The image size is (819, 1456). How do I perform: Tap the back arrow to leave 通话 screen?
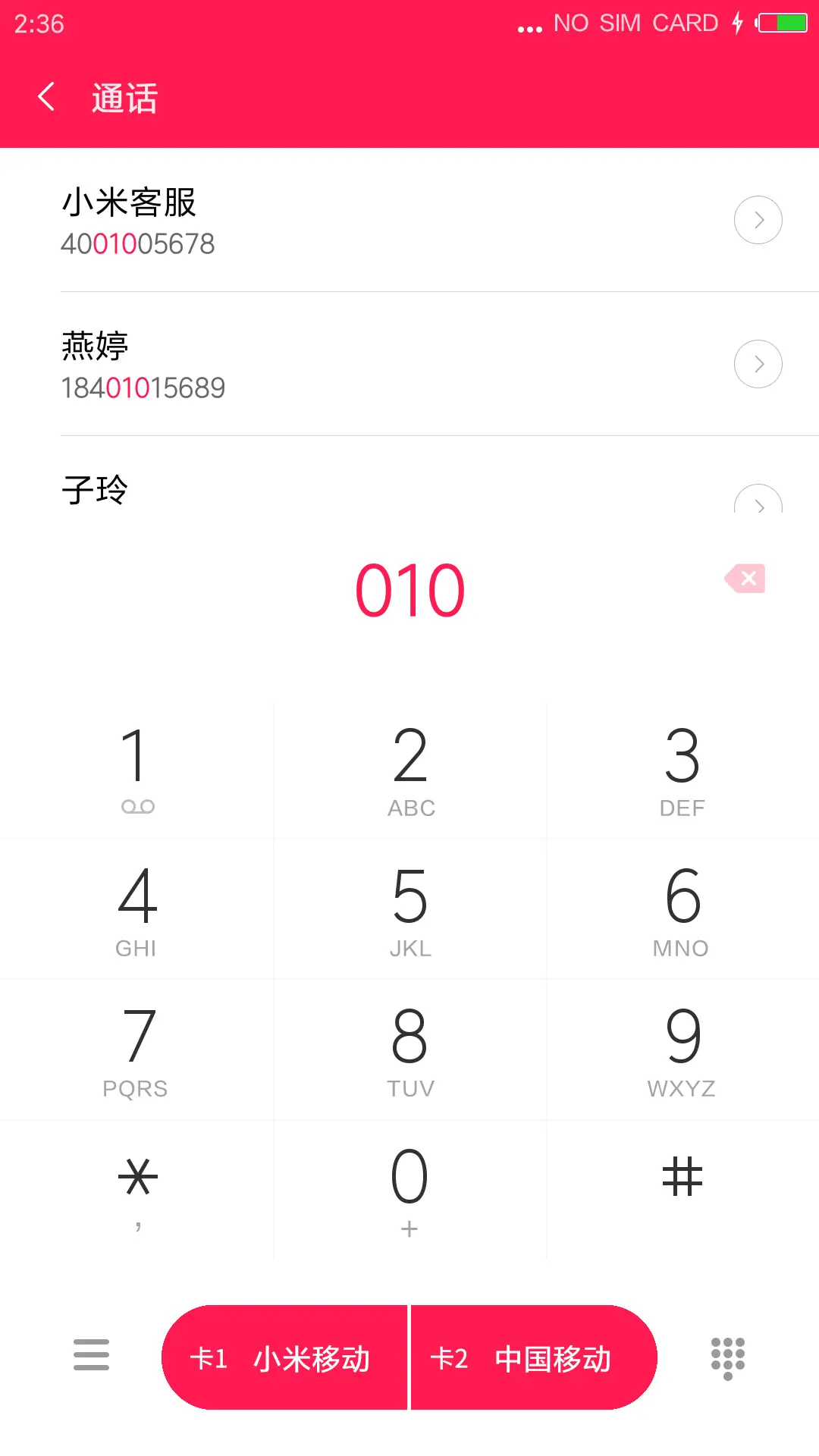click(45, 97)
